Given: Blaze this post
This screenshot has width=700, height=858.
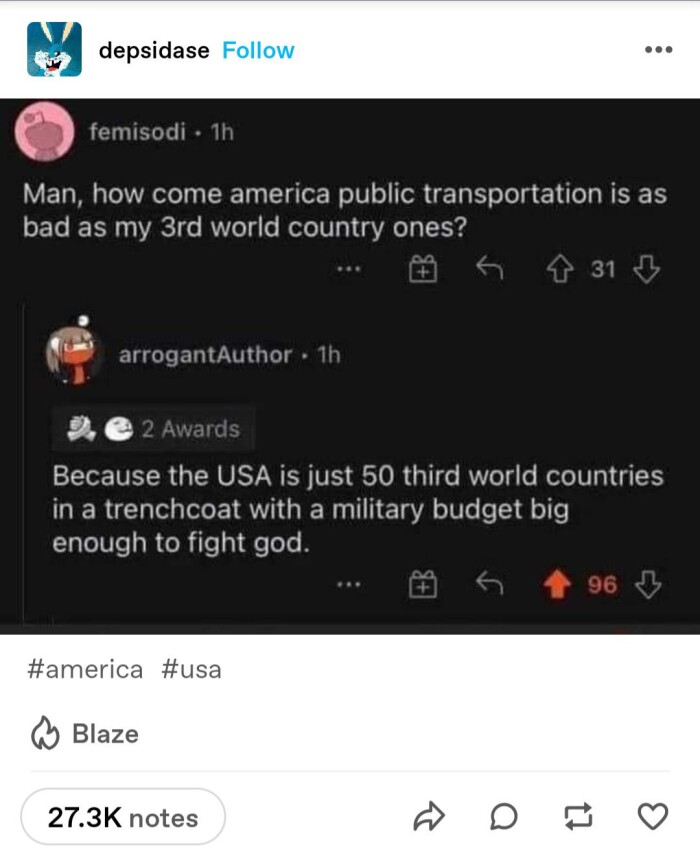Looking at the screenshot, I should coord(84,734).
